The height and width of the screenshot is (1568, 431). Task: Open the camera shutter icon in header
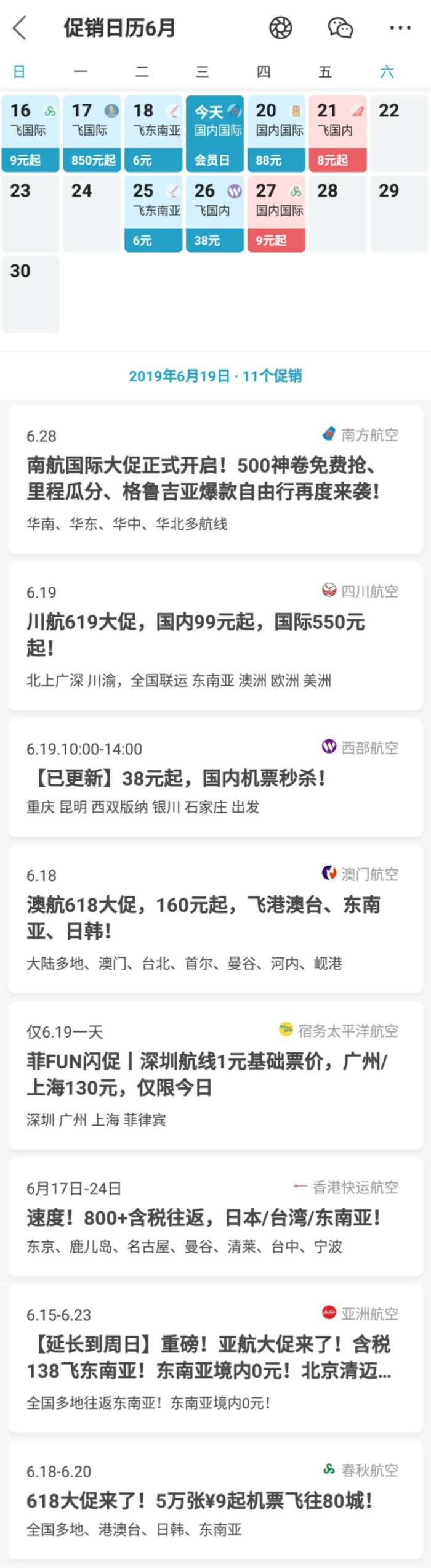[281, 28]
